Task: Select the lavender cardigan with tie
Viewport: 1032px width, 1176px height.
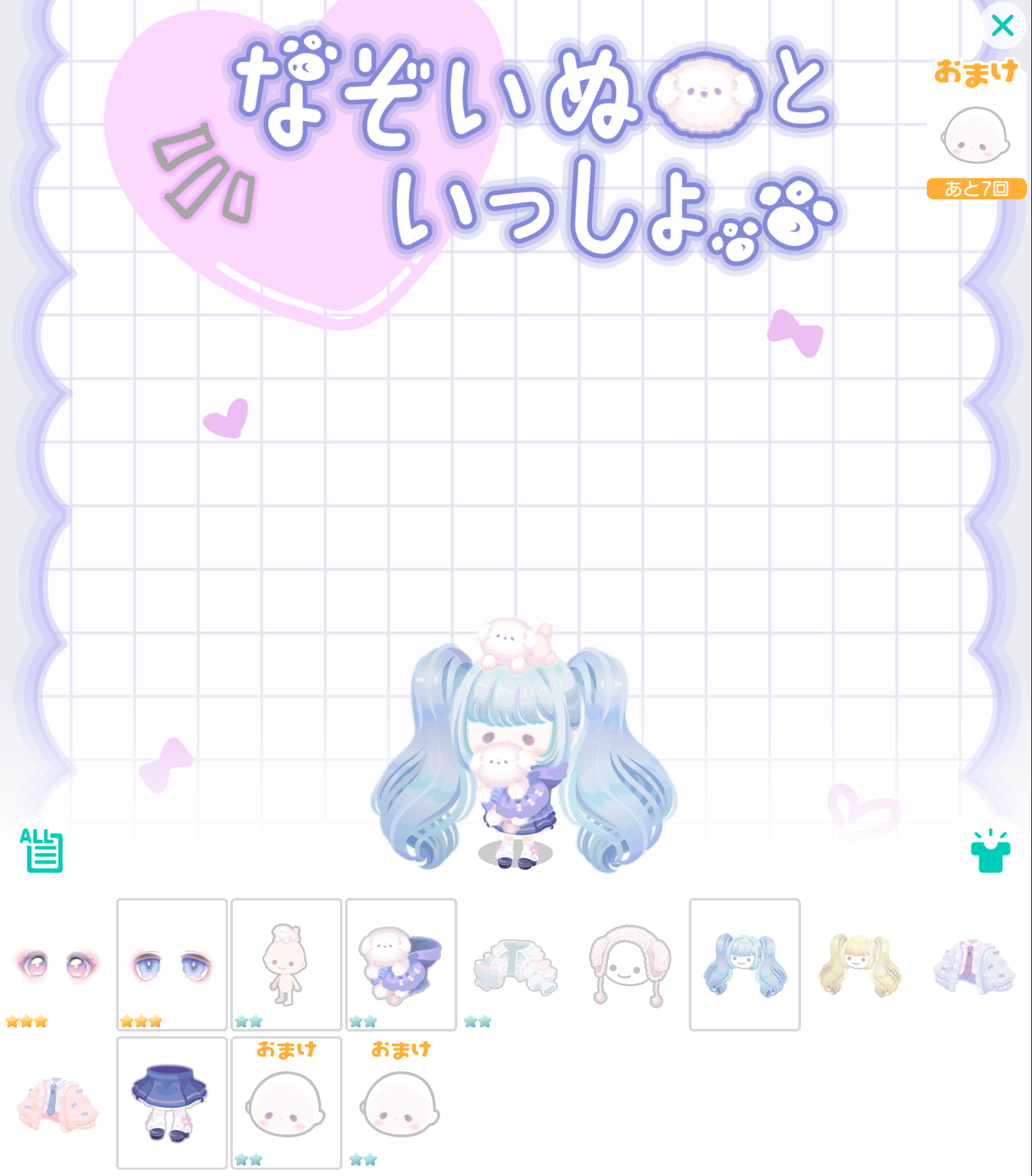Action: tap(973, 964)
